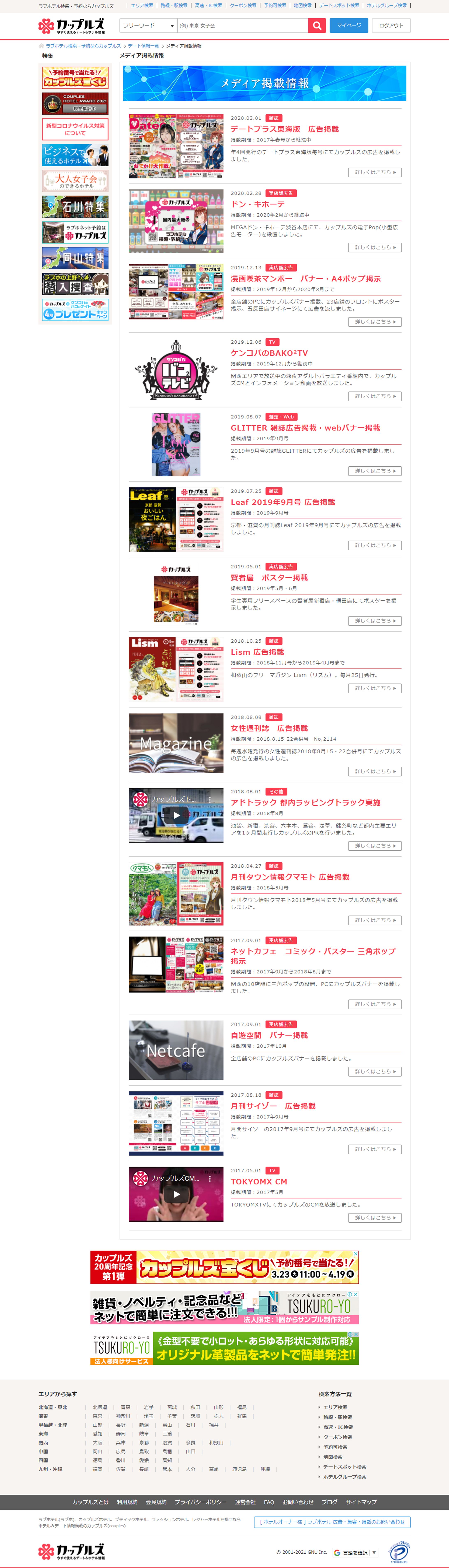Tap 詳しくはこちら under Leaf 2019年9月号
The image size is (449, 1568).
point(375,545)
